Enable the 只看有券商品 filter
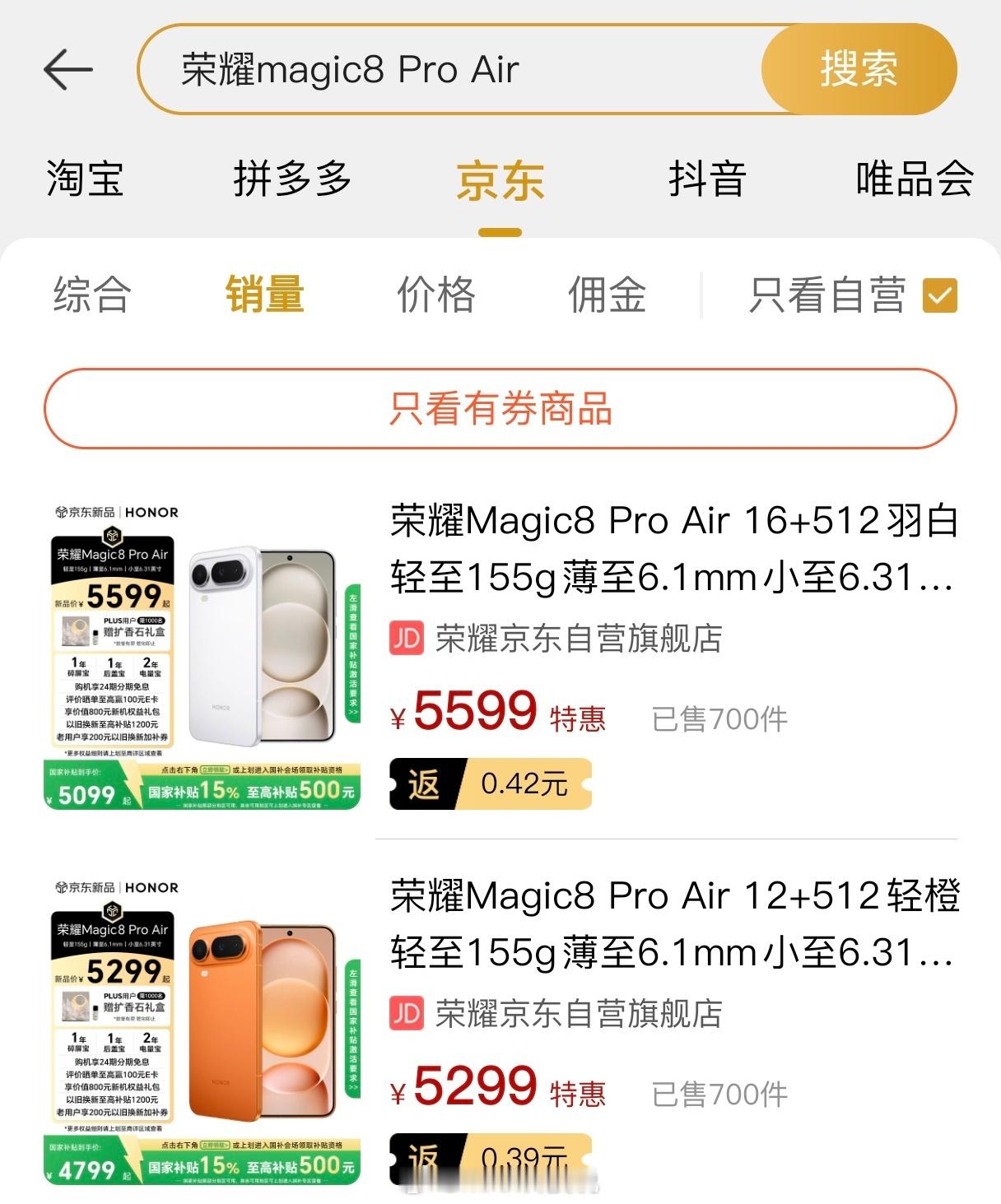This screenshot has height=1204, width=1001. tap(500, 407)
